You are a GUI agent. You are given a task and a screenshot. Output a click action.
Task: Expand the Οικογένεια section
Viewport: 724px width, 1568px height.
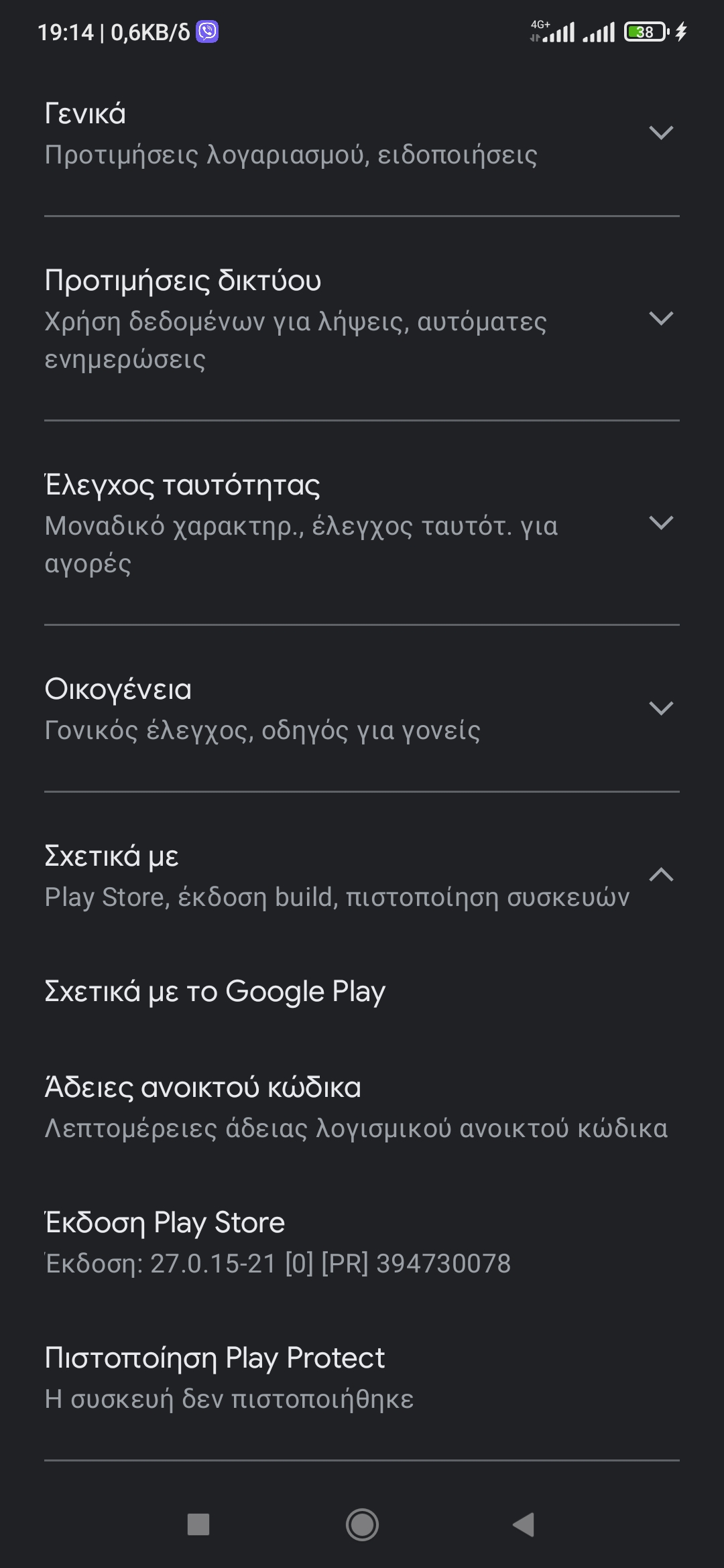pos(362,709)
